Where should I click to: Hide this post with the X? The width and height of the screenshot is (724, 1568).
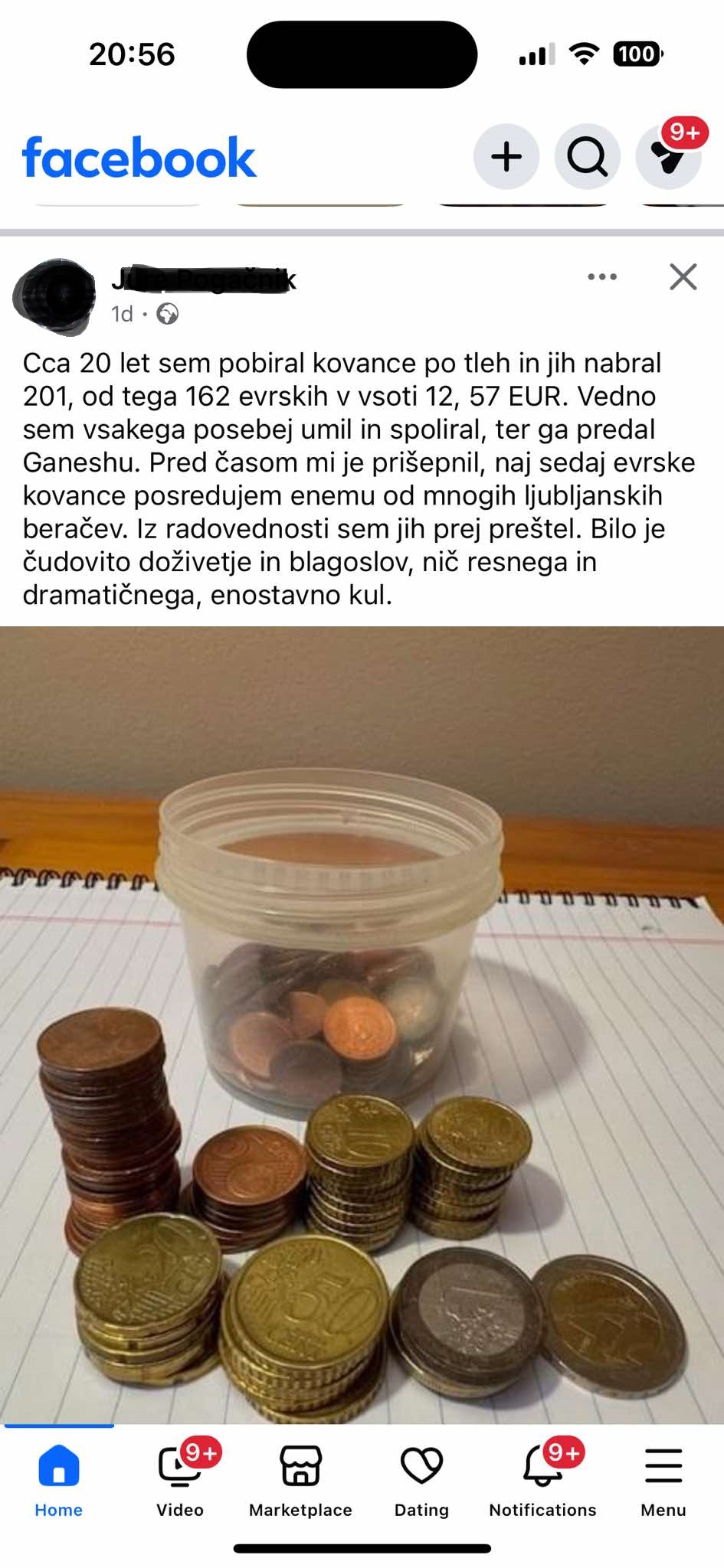coord(683,277)
